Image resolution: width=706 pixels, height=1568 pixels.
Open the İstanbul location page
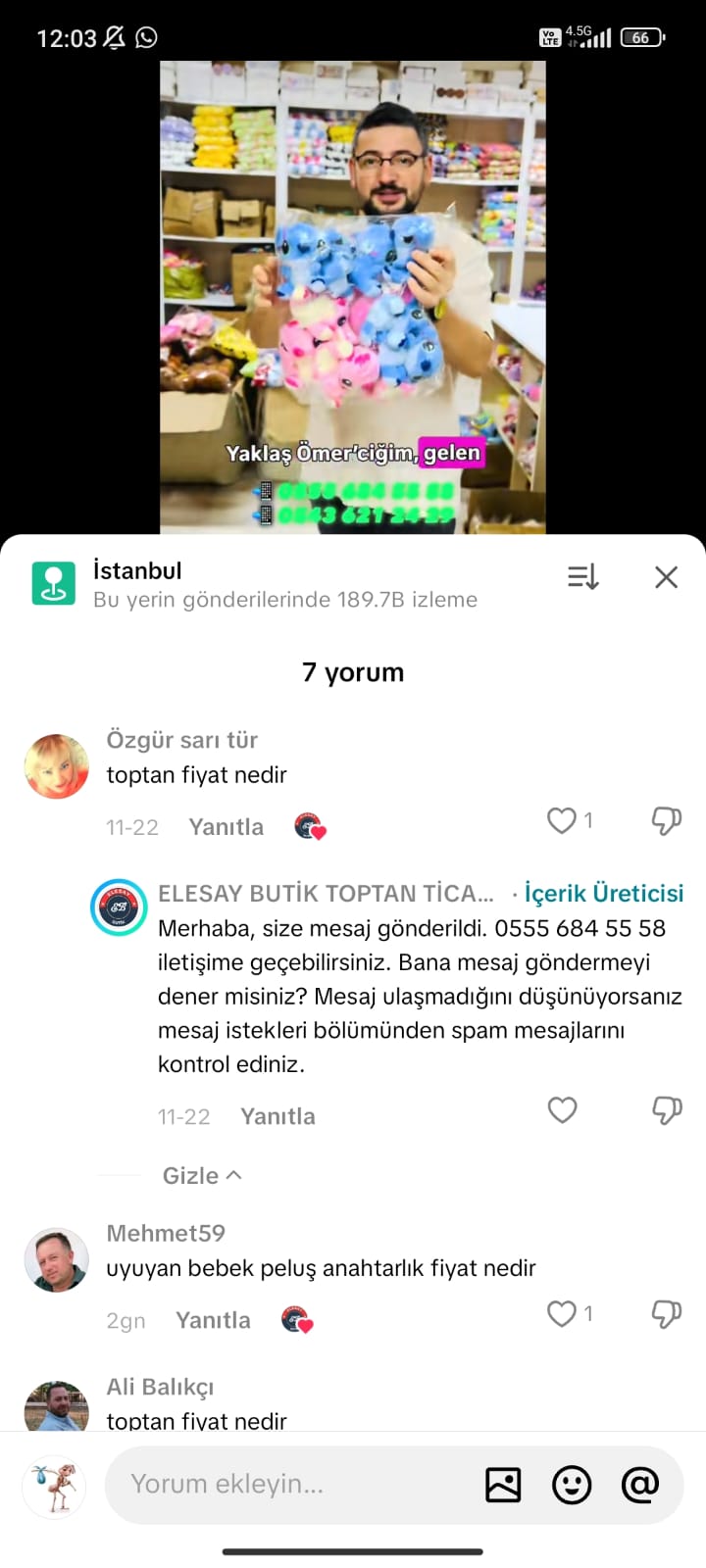pyautogui.click(x=137, y=570)
